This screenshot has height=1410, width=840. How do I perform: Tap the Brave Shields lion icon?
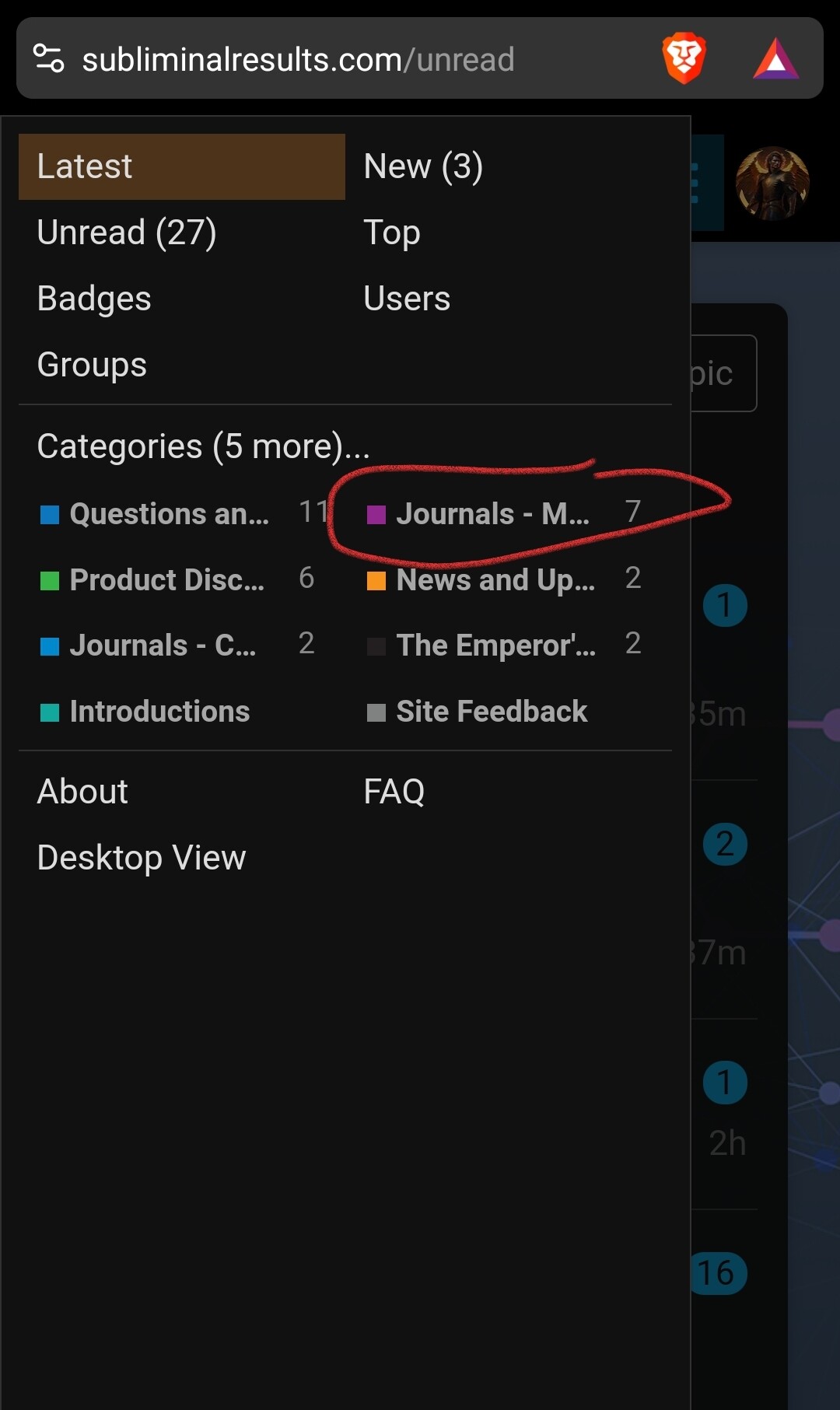coord(684,58)
